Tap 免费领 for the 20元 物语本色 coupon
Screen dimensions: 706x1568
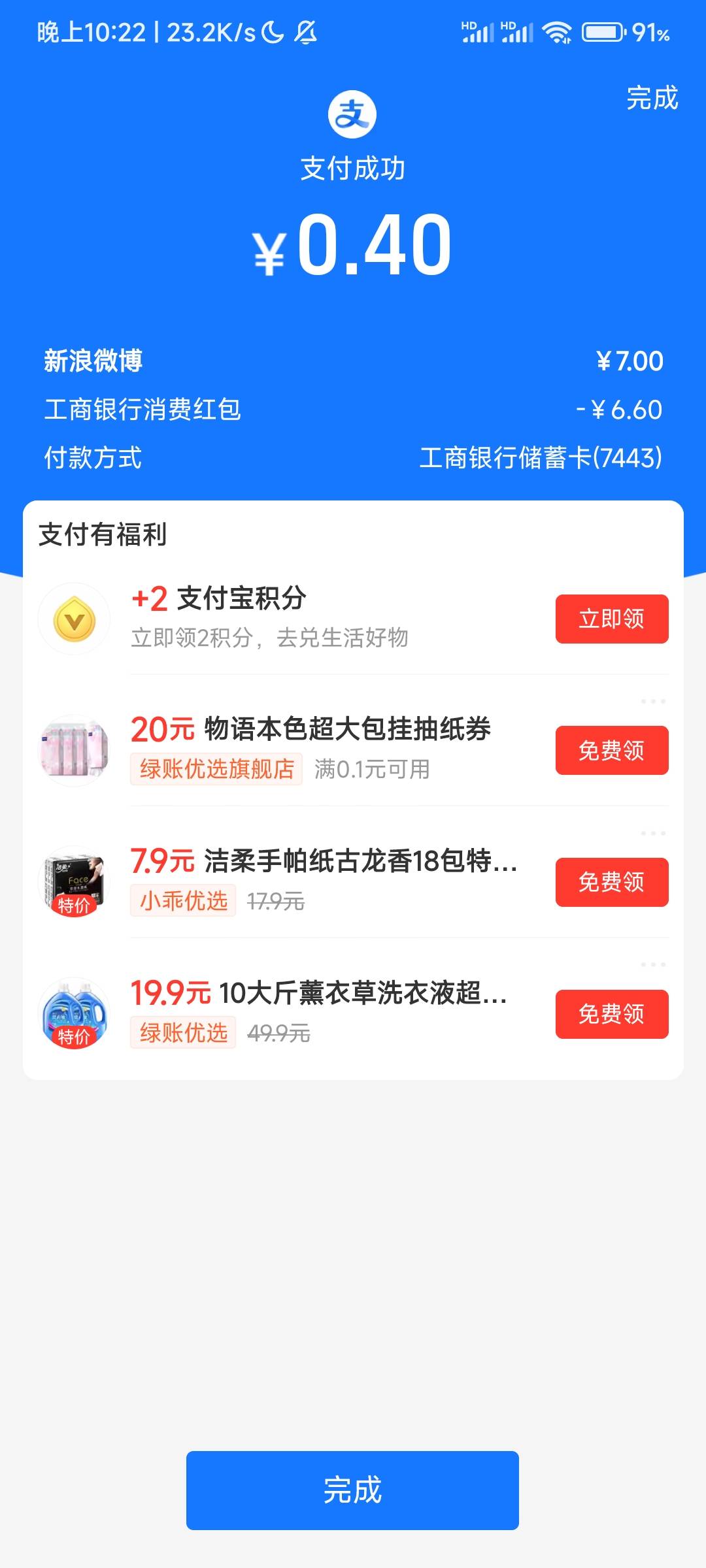click(x=611, y=751)
